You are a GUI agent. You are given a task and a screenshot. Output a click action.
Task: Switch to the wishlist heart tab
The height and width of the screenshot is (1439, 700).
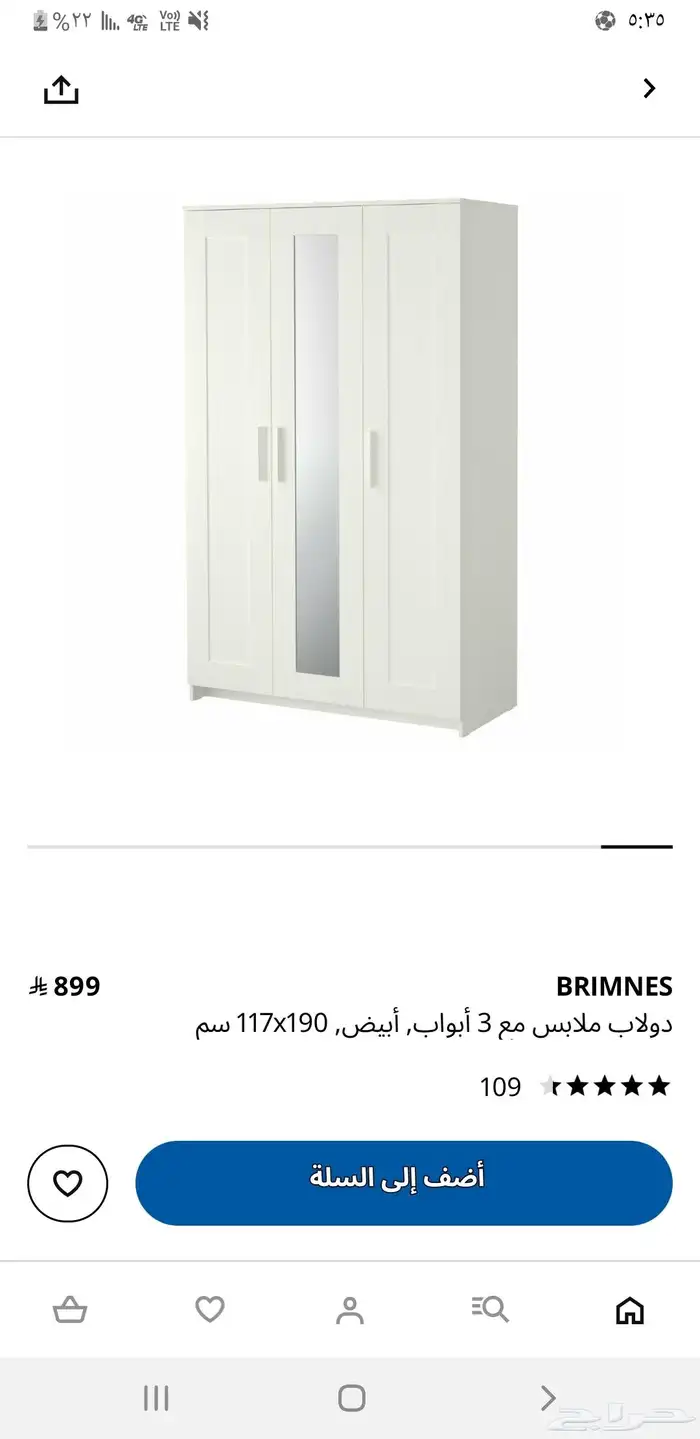pyautogui.click(x=210, y=1310)
